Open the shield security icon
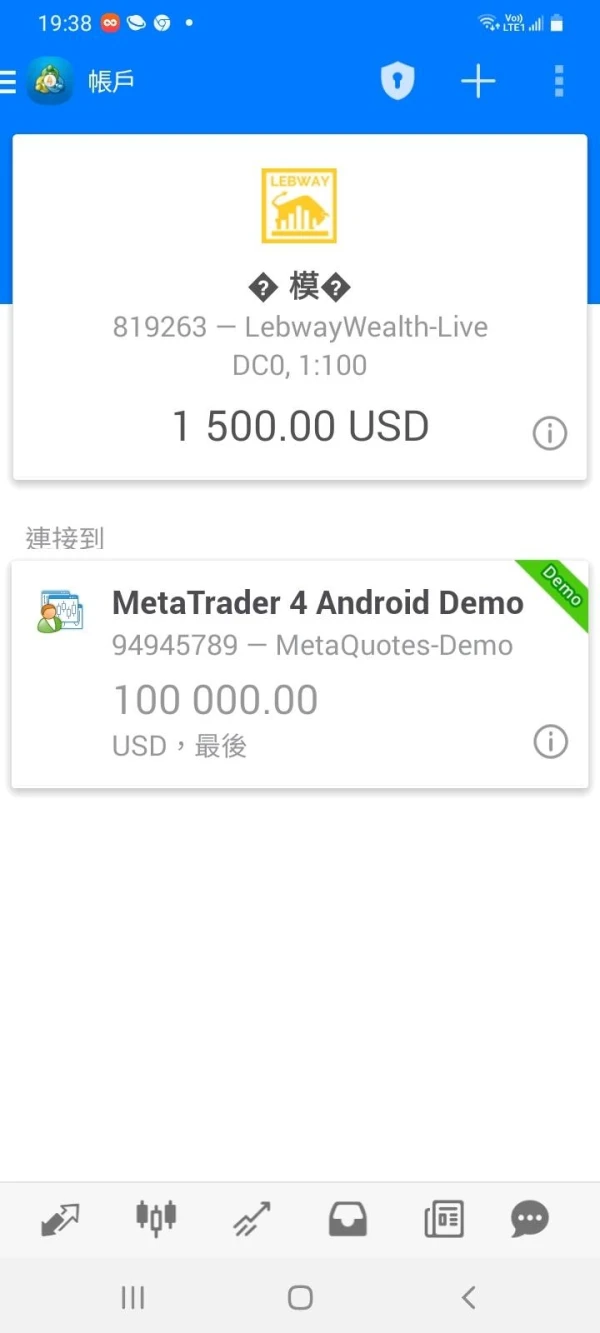The image size is (600, 1333). [x=397, y=81]
